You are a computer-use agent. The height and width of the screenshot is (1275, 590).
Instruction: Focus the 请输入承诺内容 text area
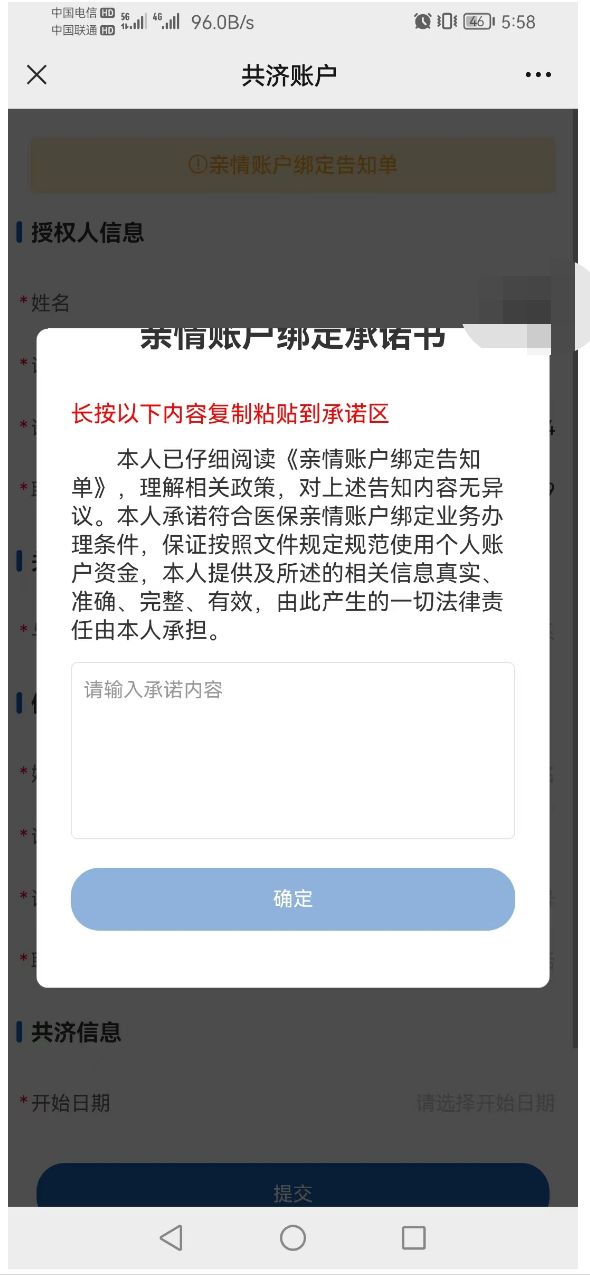293,750
